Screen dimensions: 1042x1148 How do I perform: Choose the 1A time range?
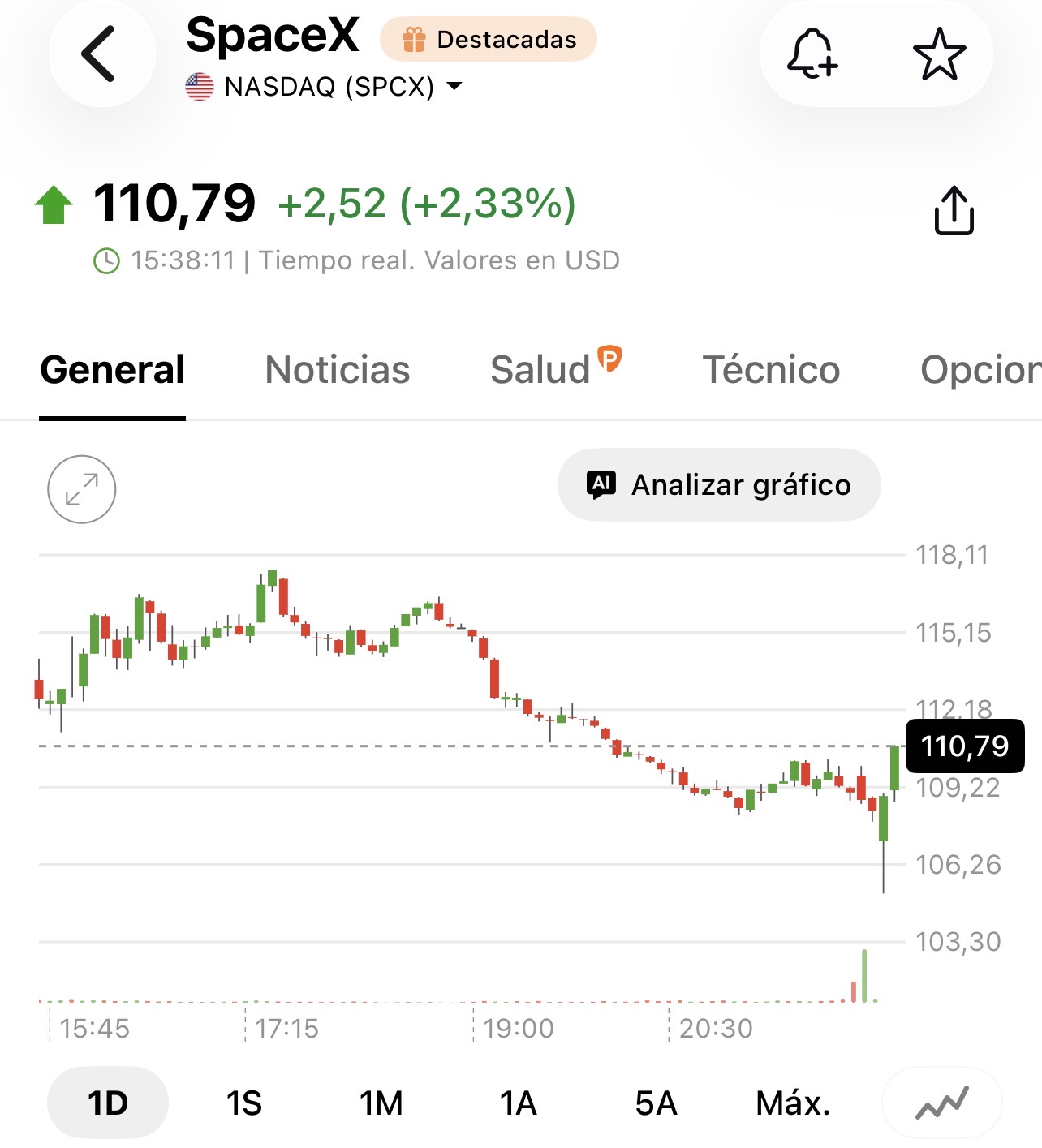(x=518, y=1103)
